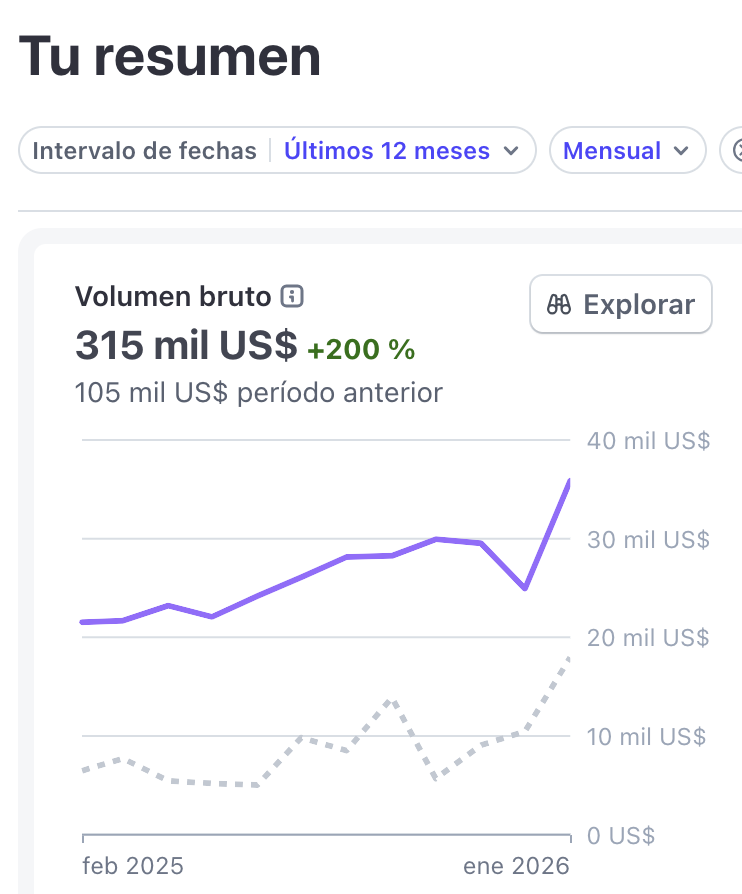This screenshot has height=894, width=742.
Task: Open the Últimos 12 meses date range dropdown
Action: (277, 151)
